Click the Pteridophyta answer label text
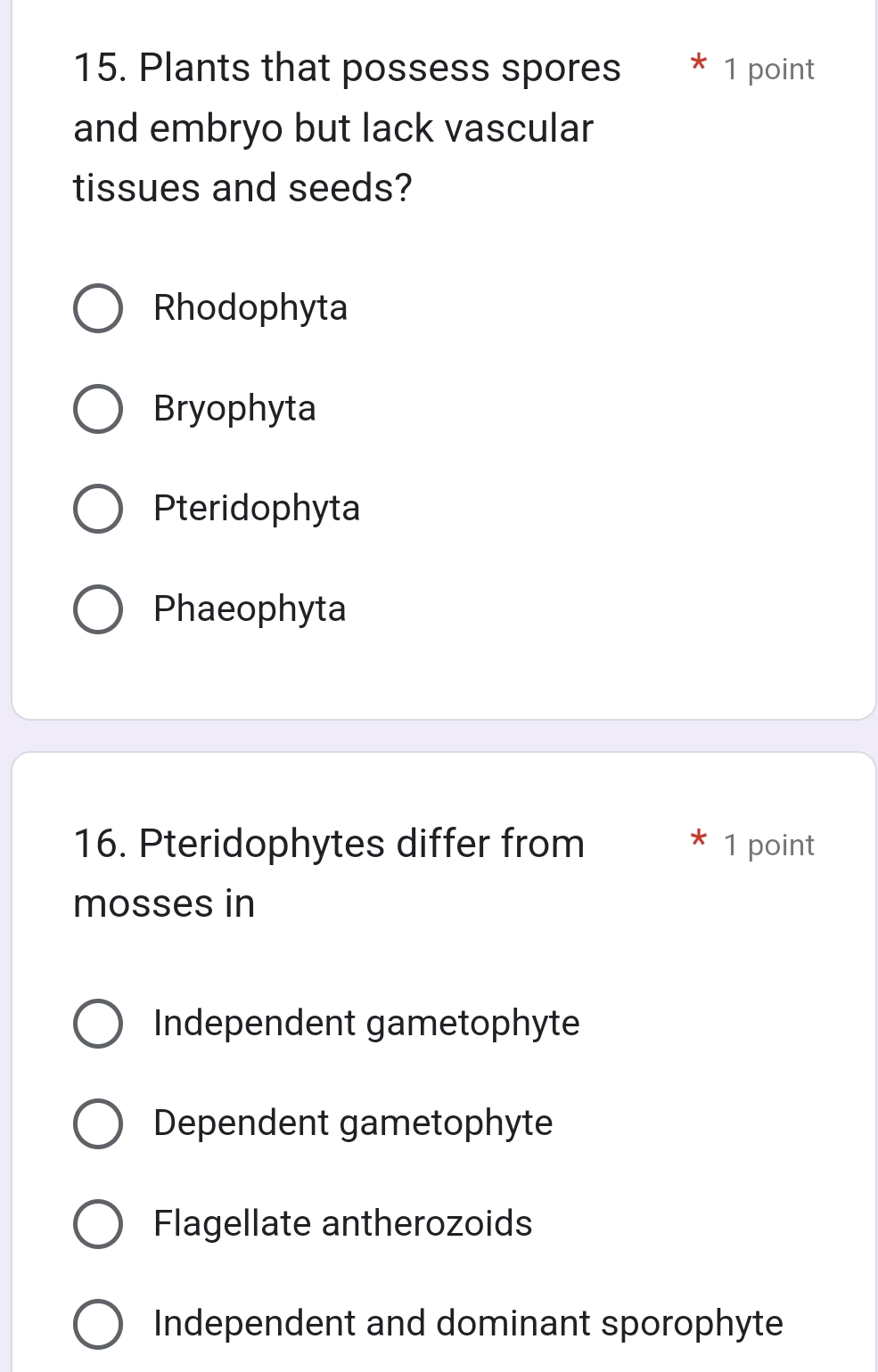 pos(257,509)
